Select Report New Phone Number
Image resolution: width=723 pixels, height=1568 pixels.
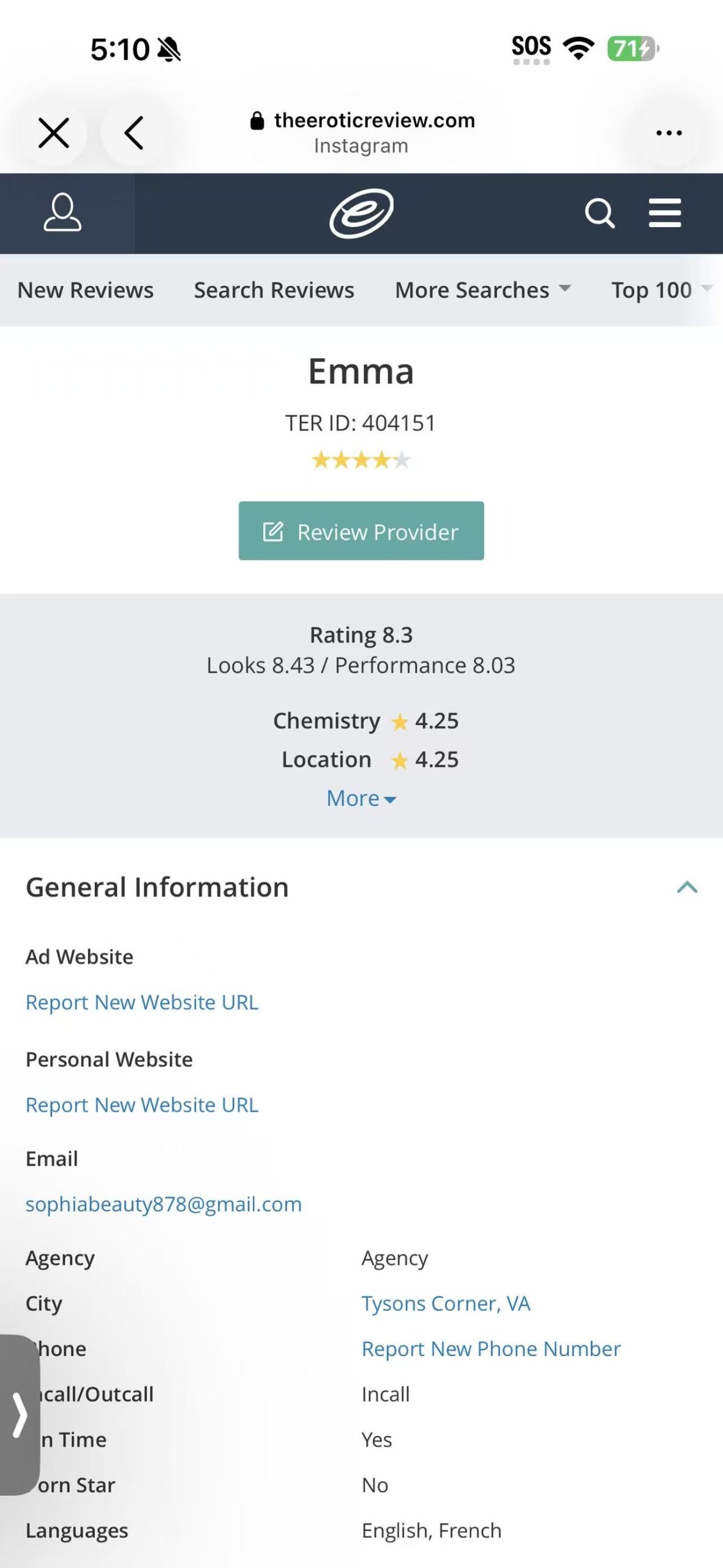pyautogui.click(x=491, y=1349)
